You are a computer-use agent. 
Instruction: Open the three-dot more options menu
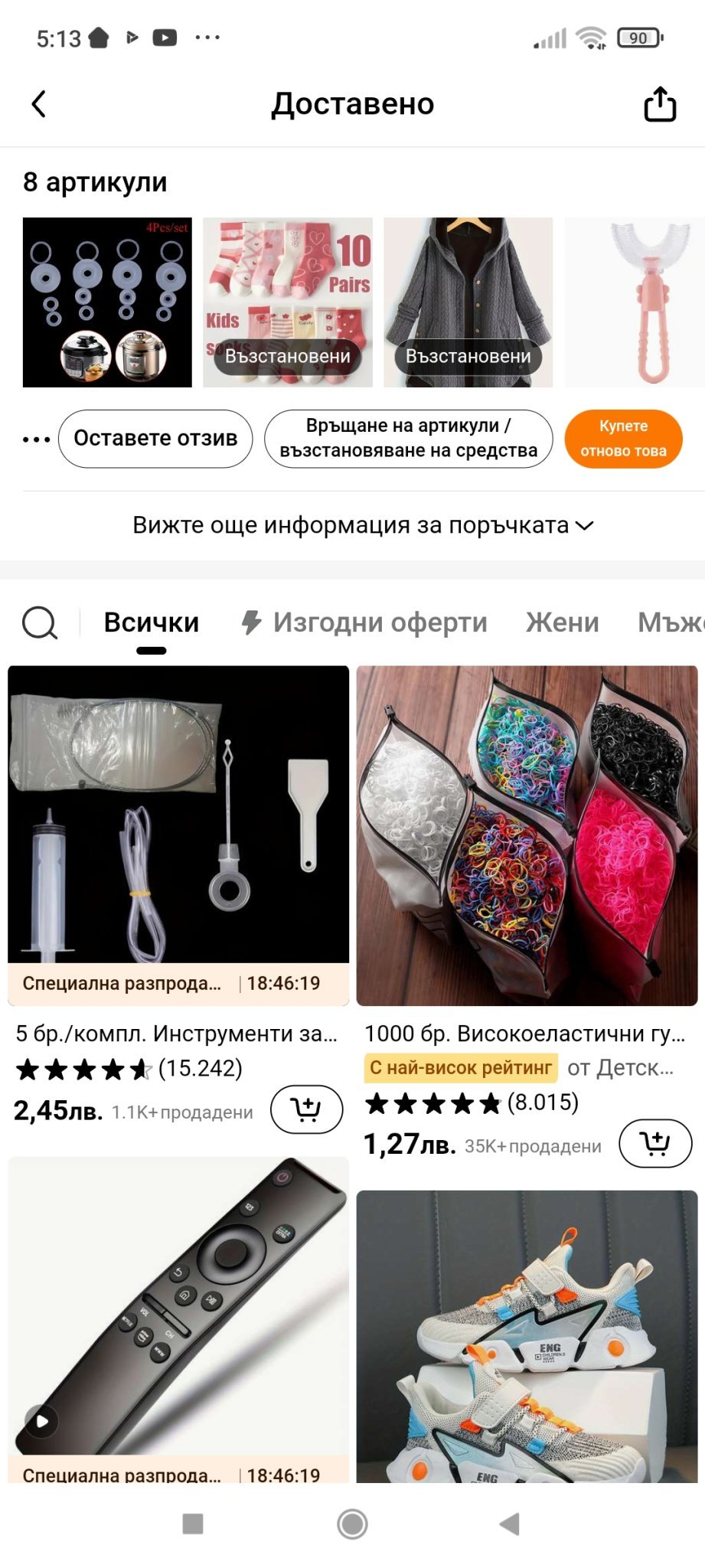(x=36, y=439)
